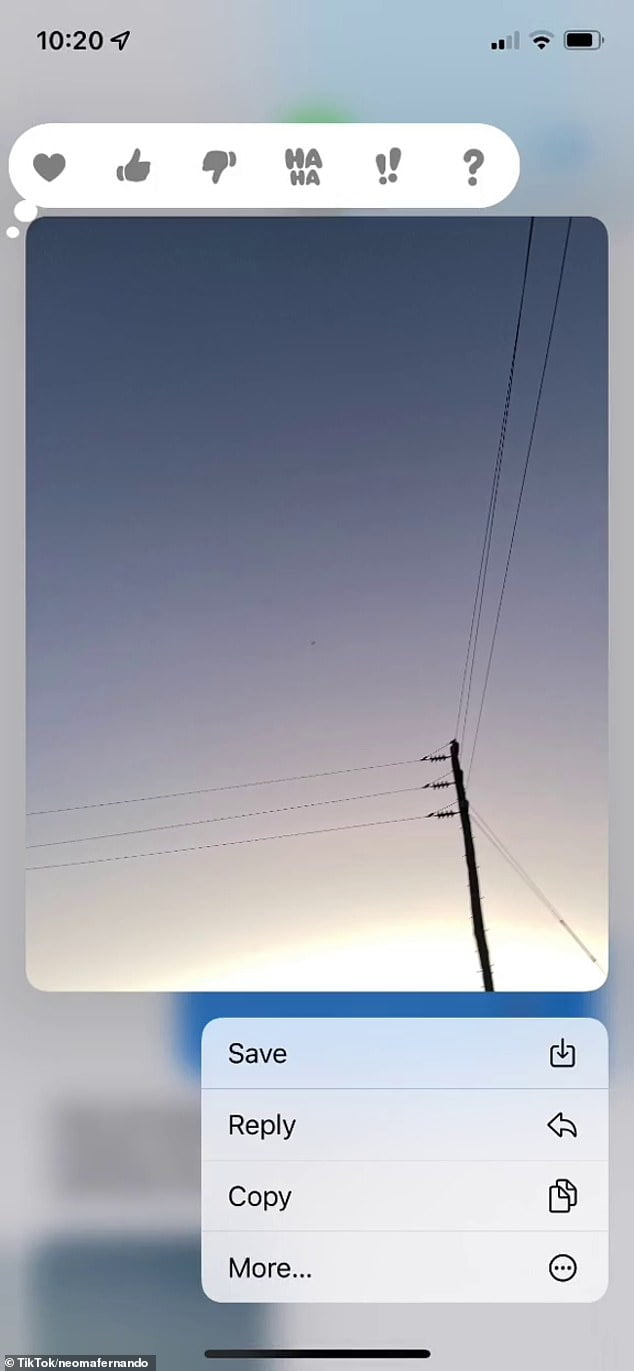Viewport: 634px width, 1371px height.
Task: React with the thumbs down tapback
Action: [x=218, y=167]
